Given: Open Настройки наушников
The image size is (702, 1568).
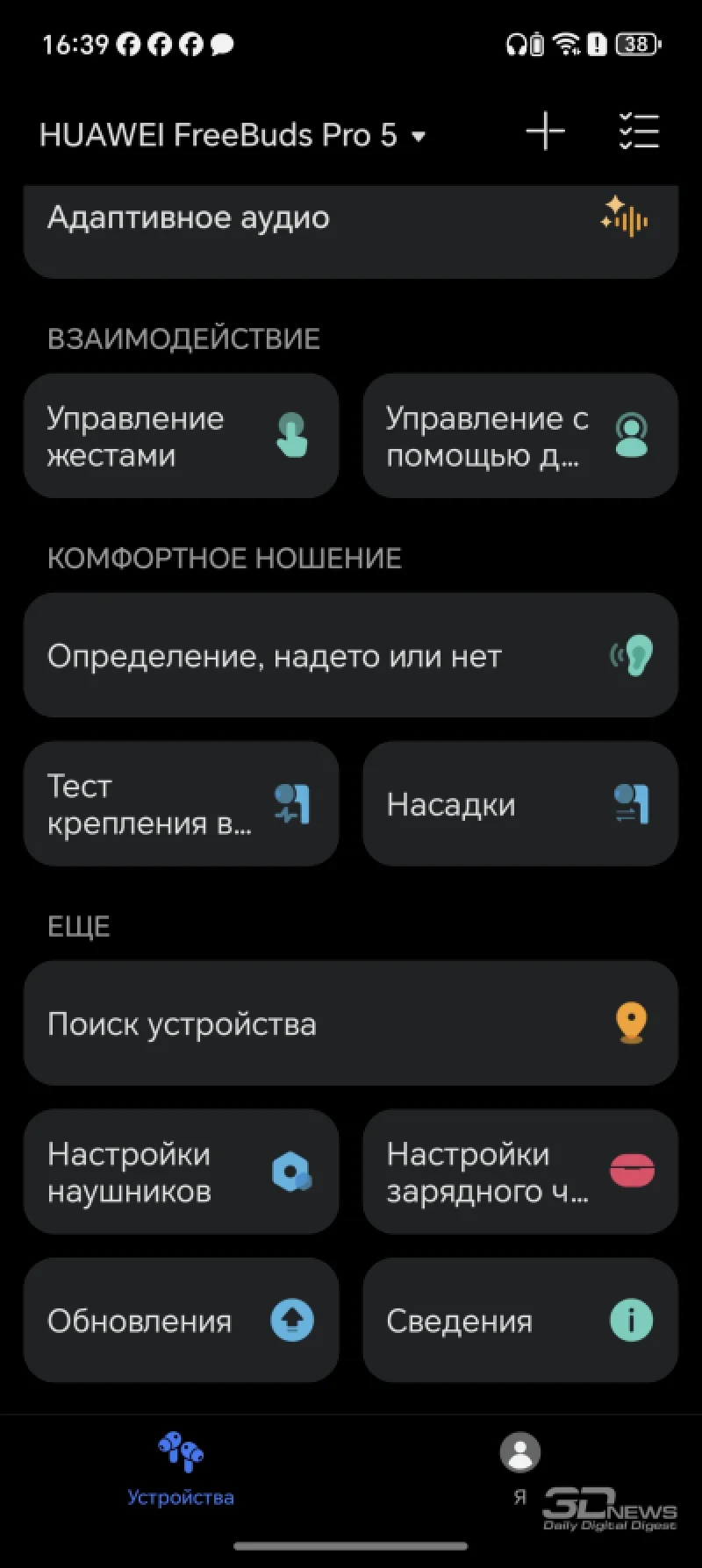Looking at the screenshot, I should pyautogui.click(x=181, y=1172).
